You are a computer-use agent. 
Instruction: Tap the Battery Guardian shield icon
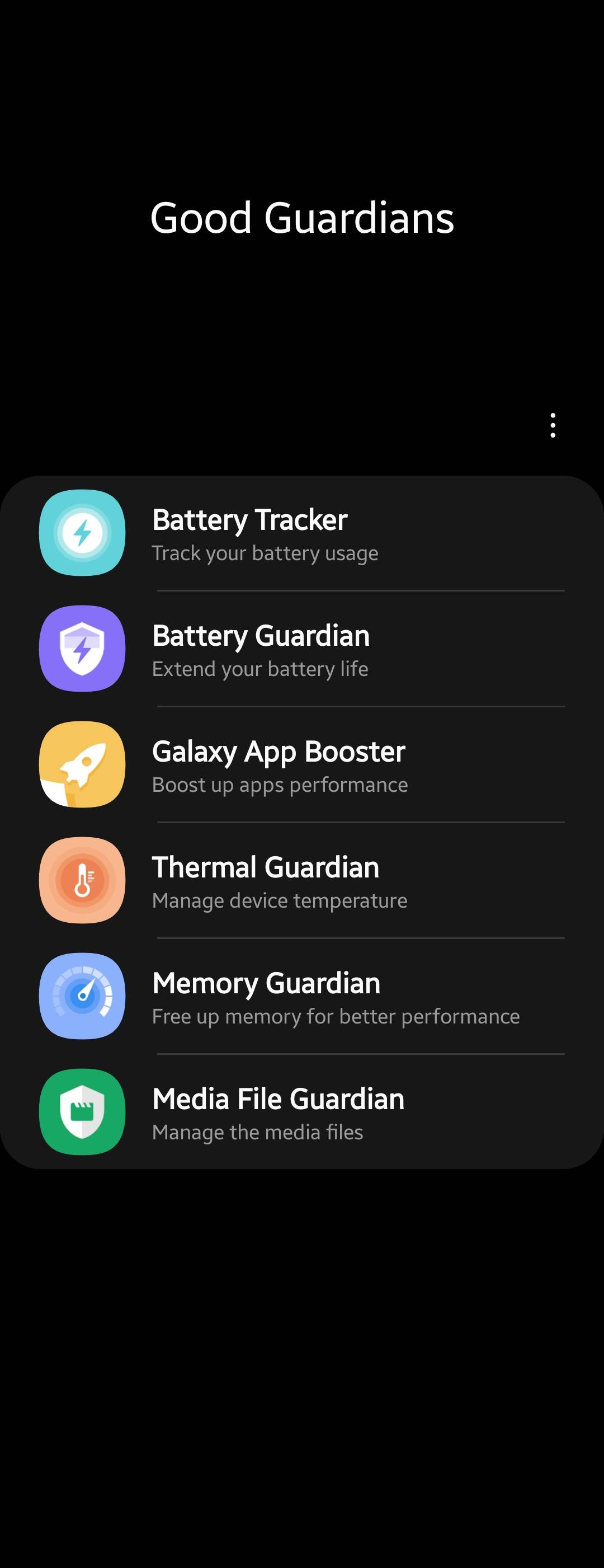pyautogui.click(x=83, y=649)
